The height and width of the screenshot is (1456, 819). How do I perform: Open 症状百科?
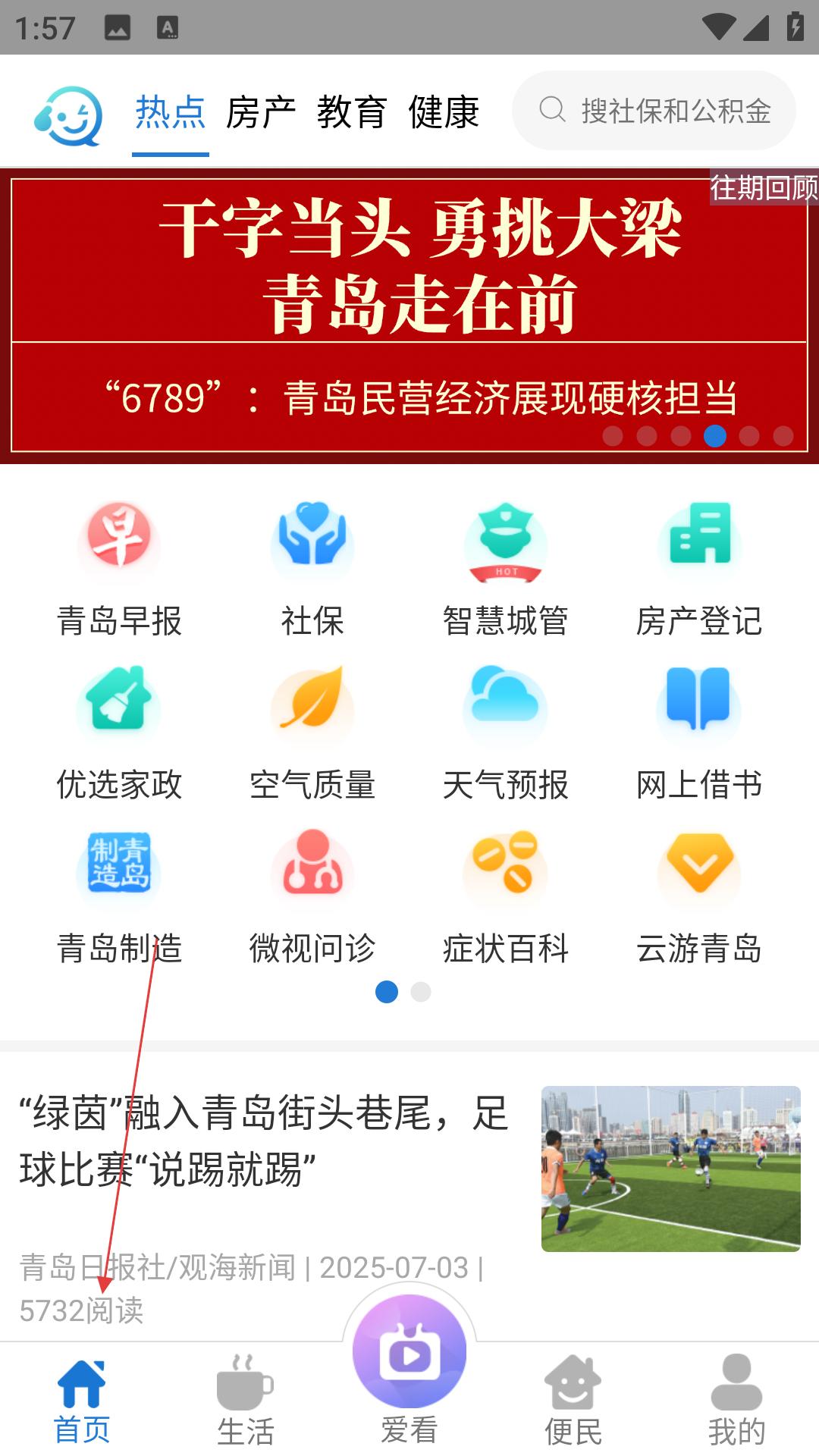click(506, 896)
